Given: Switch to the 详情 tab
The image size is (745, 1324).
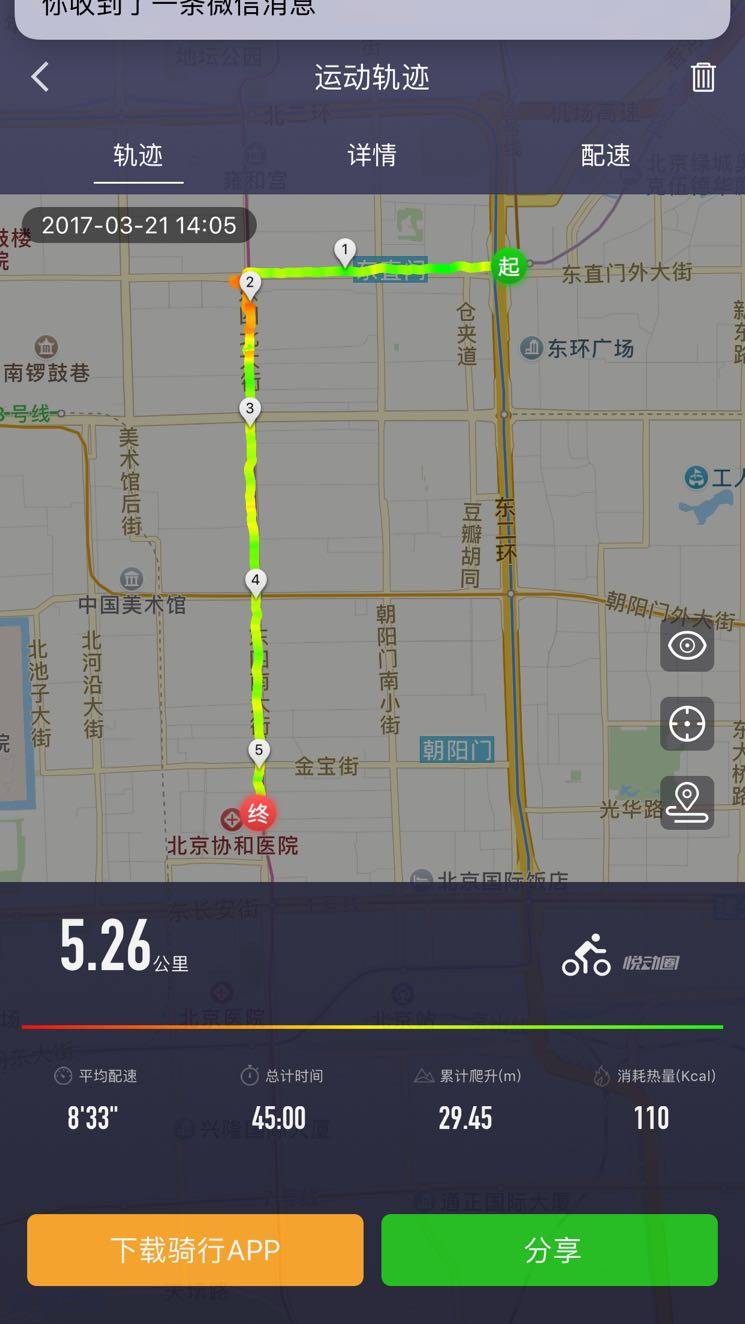Looking at the screenshot, I should tap(372, 155).
